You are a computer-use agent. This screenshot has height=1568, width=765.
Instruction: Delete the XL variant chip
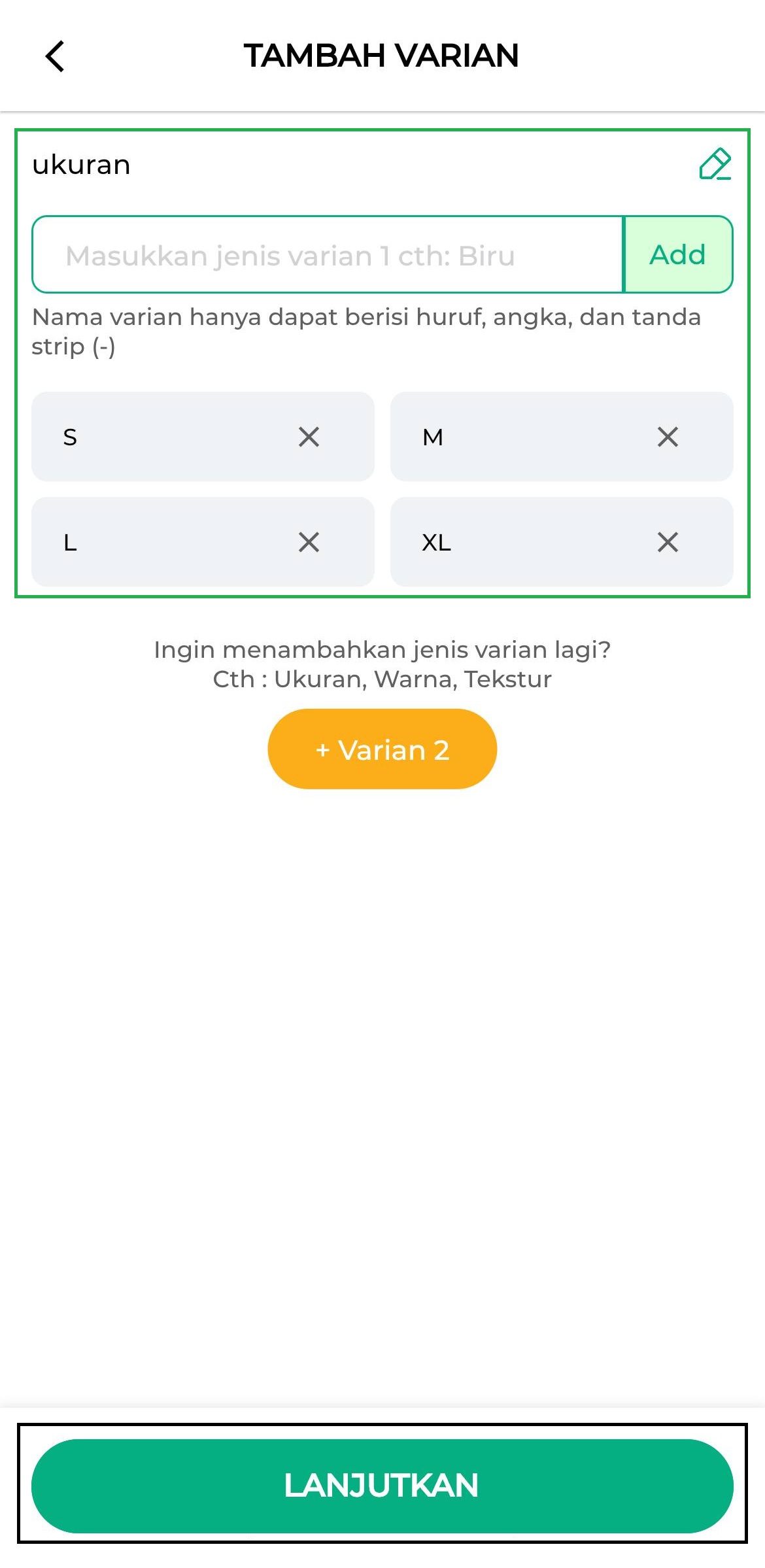668,542
